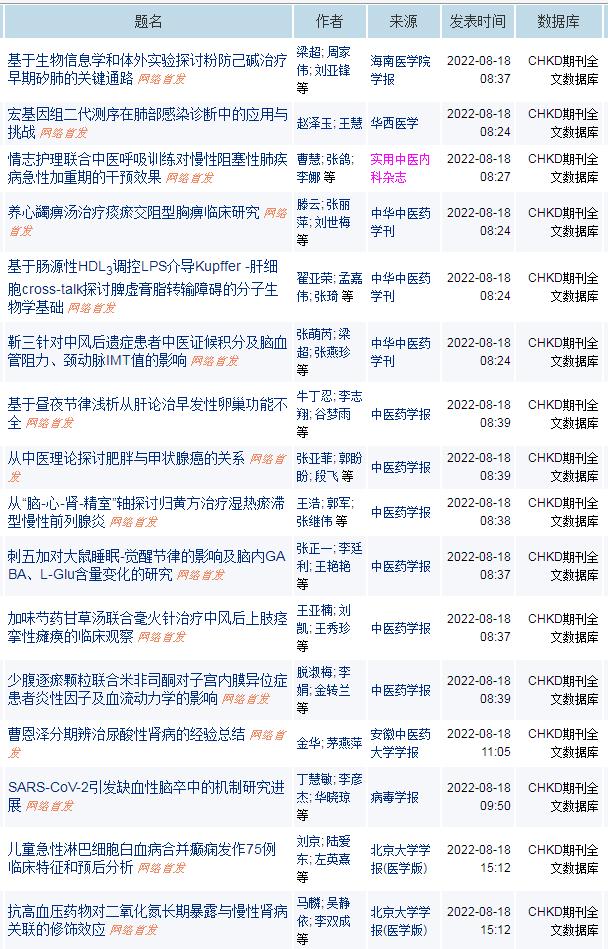Open article 曹恩泽分期辨治尿酸性肾病的经验总结
Screen dimensions: 608x949
pos(126,734)
